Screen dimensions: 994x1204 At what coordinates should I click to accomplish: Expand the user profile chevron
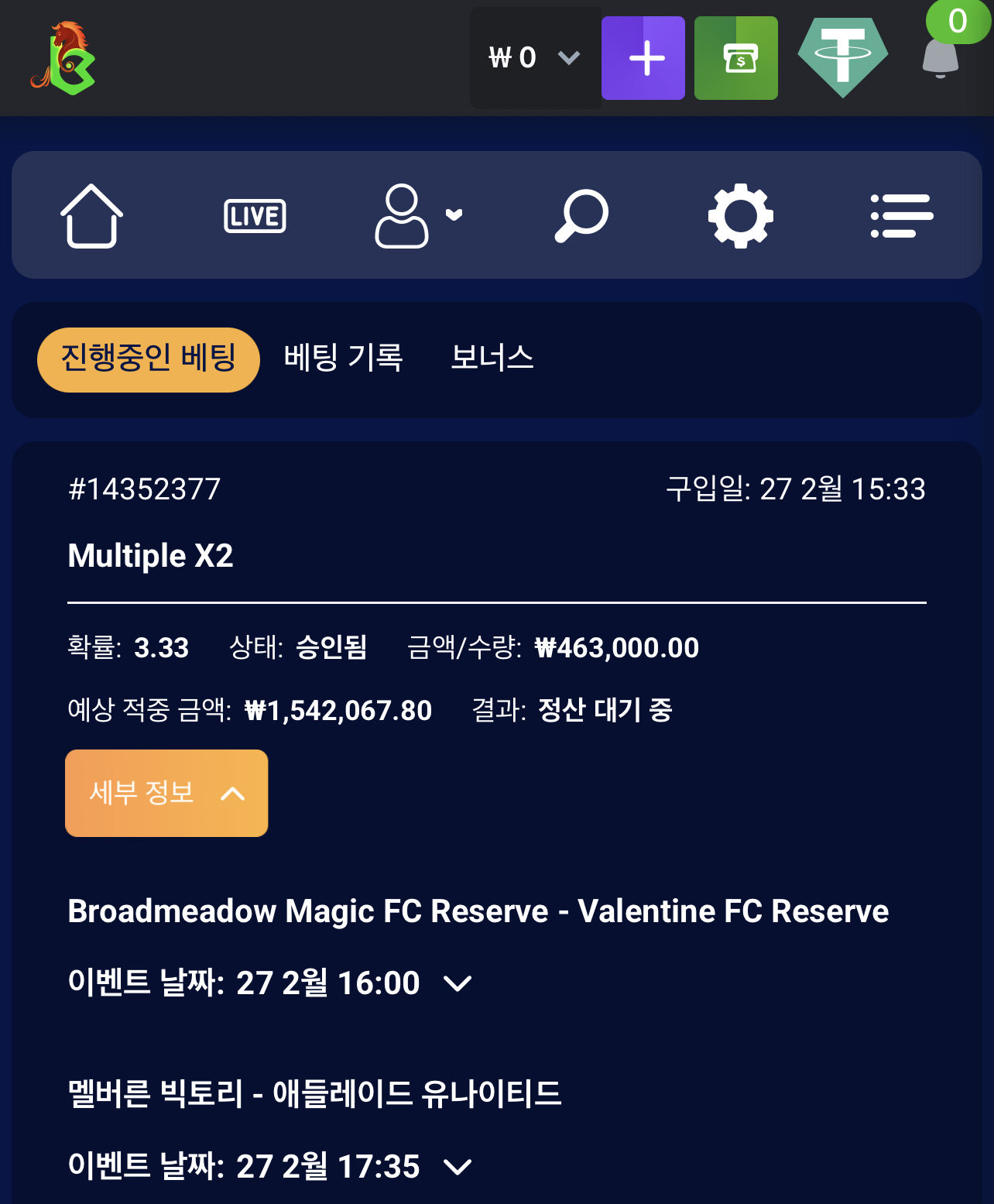click(455, 215)
